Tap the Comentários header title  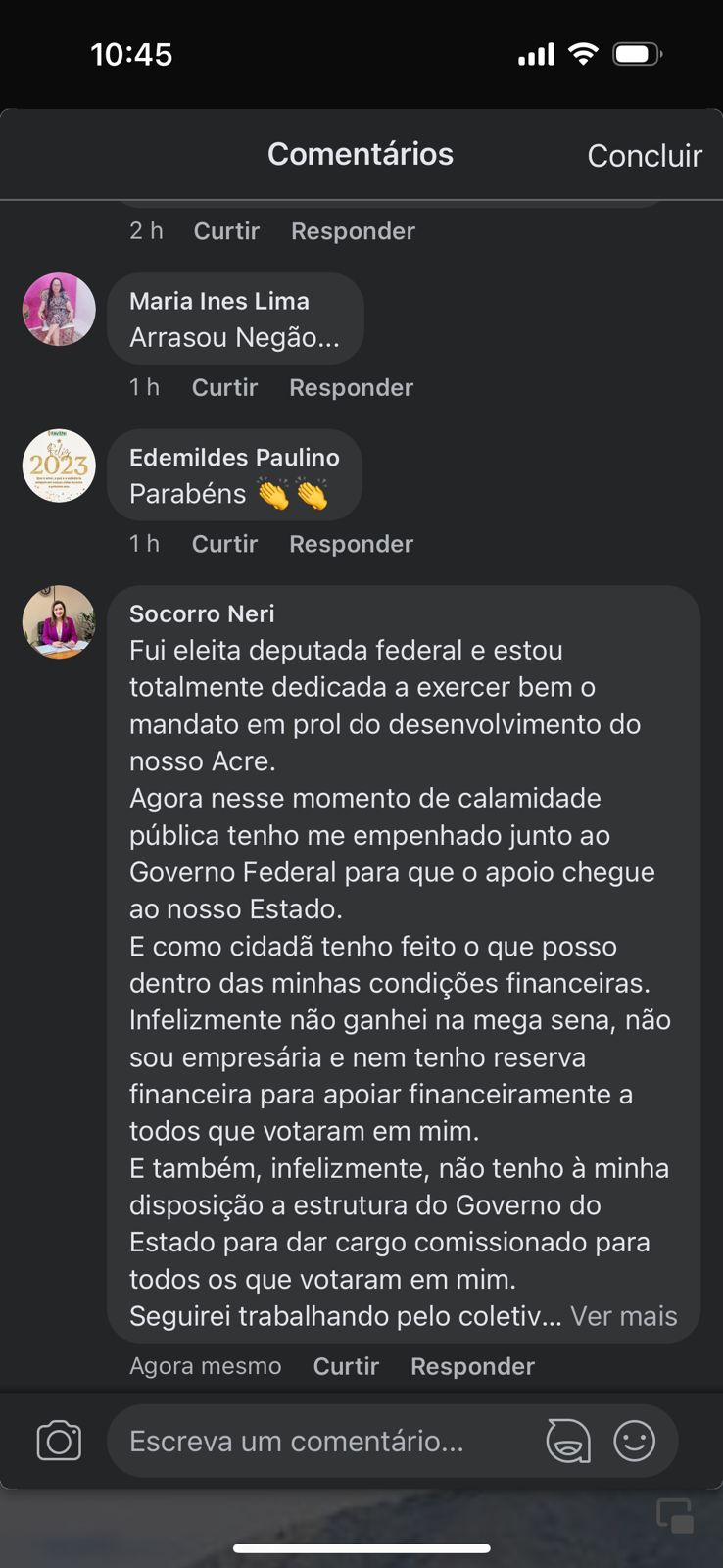point(361,154)
